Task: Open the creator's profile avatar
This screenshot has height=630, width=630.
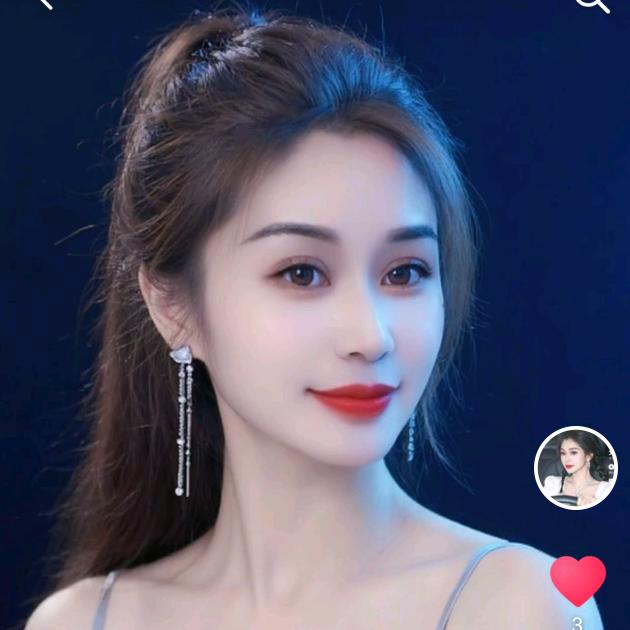Action: (576, 468)
